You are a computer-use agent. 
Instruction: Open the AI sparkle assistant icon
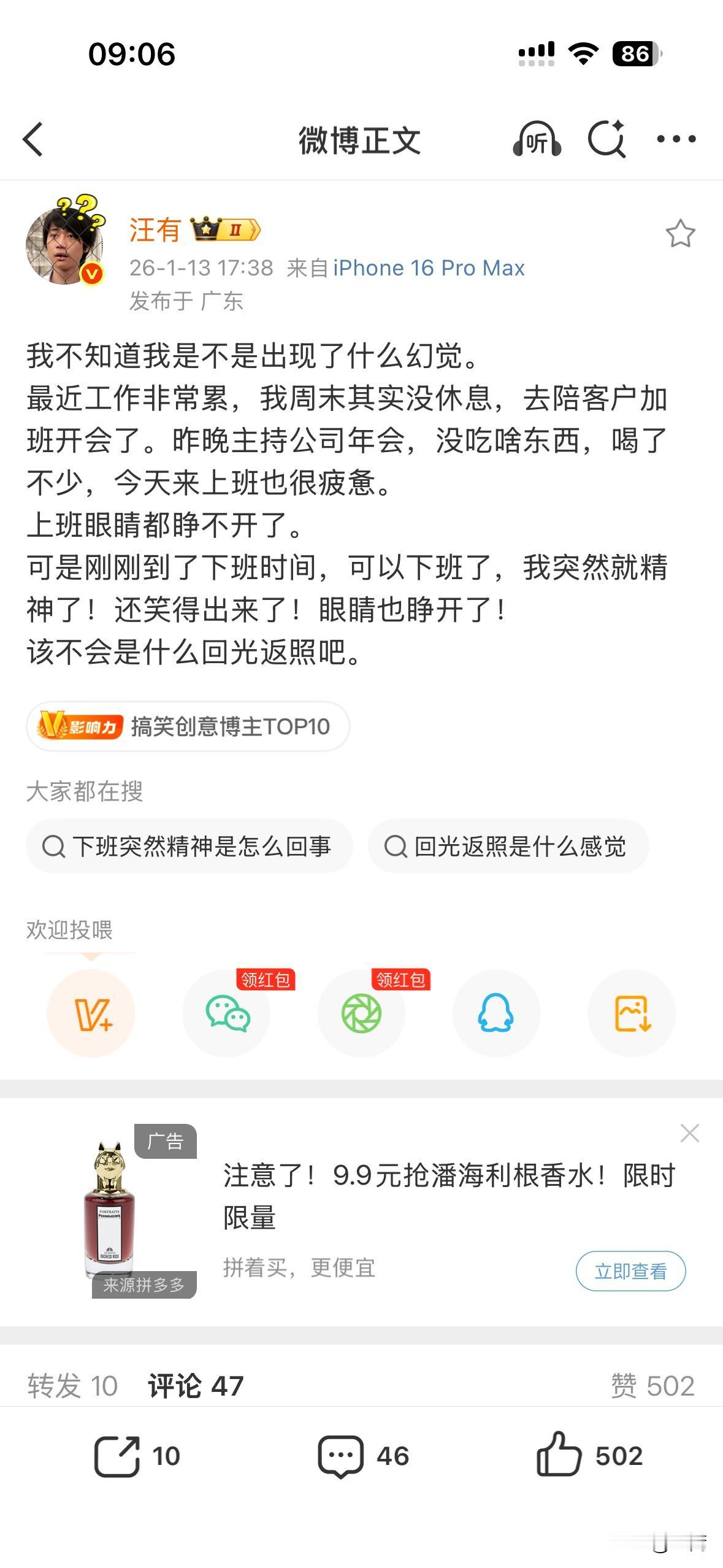tap(607, 139)
